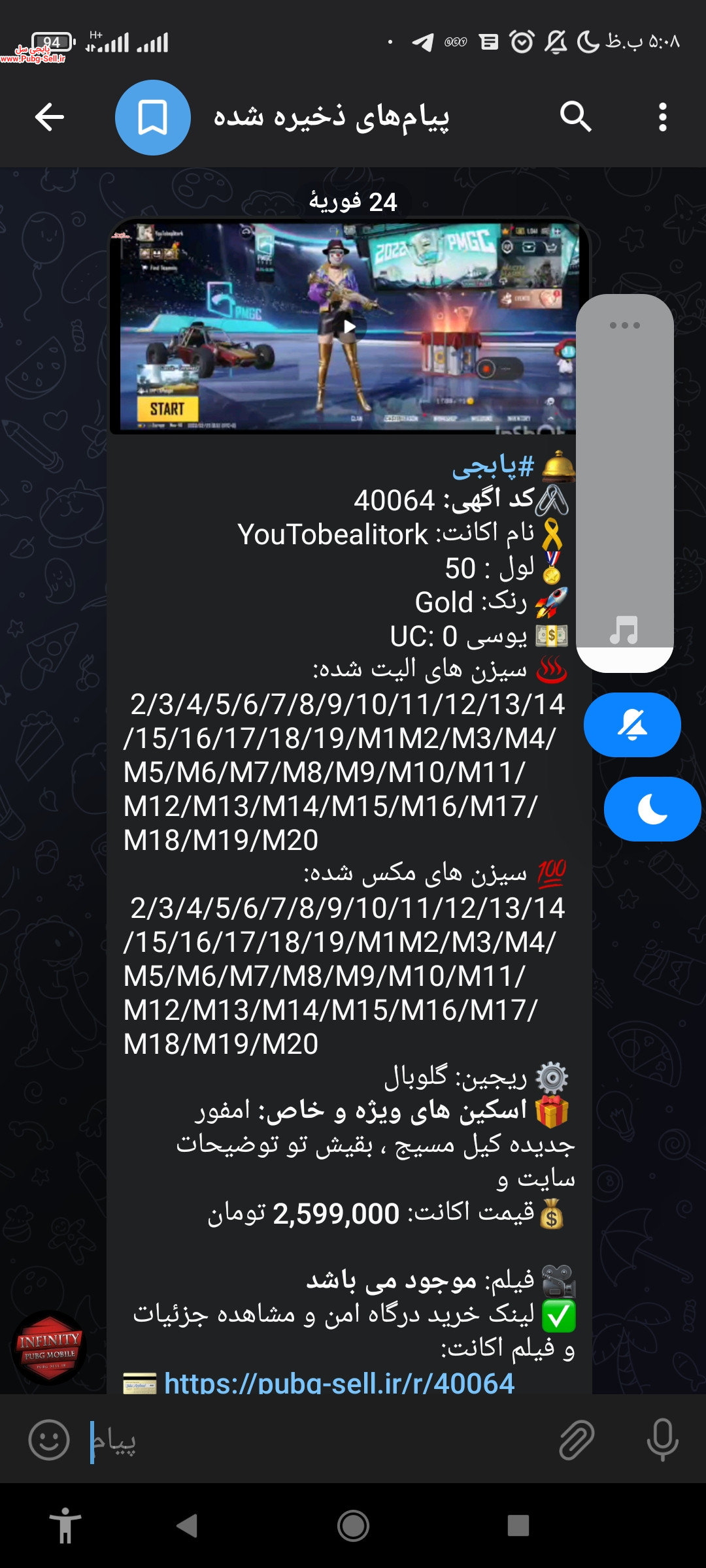Open the recent apps view
706x1568 pixels.
pyautogui.click(x=518, y=1526)
